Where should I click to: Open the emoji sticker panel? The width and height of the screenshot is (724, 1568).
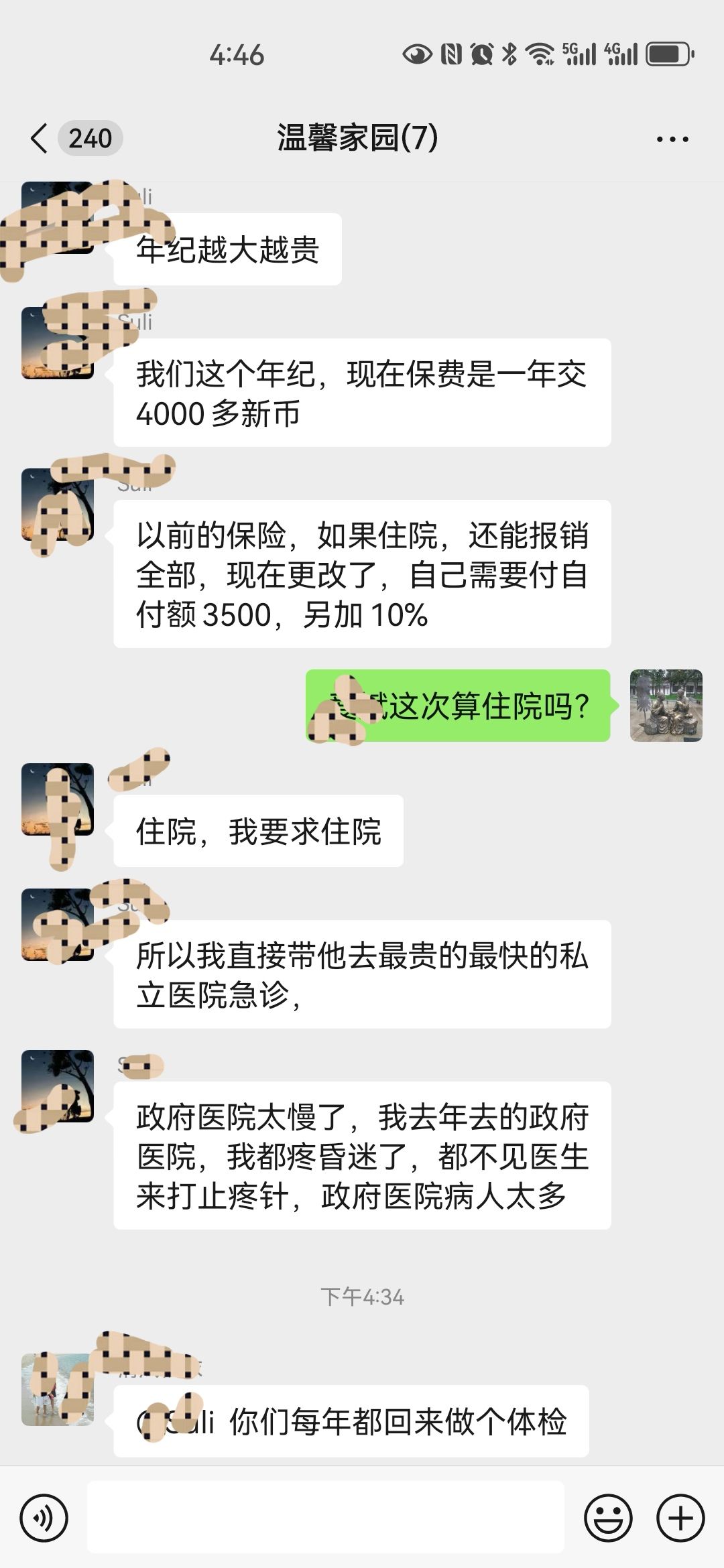point(608,1518)
